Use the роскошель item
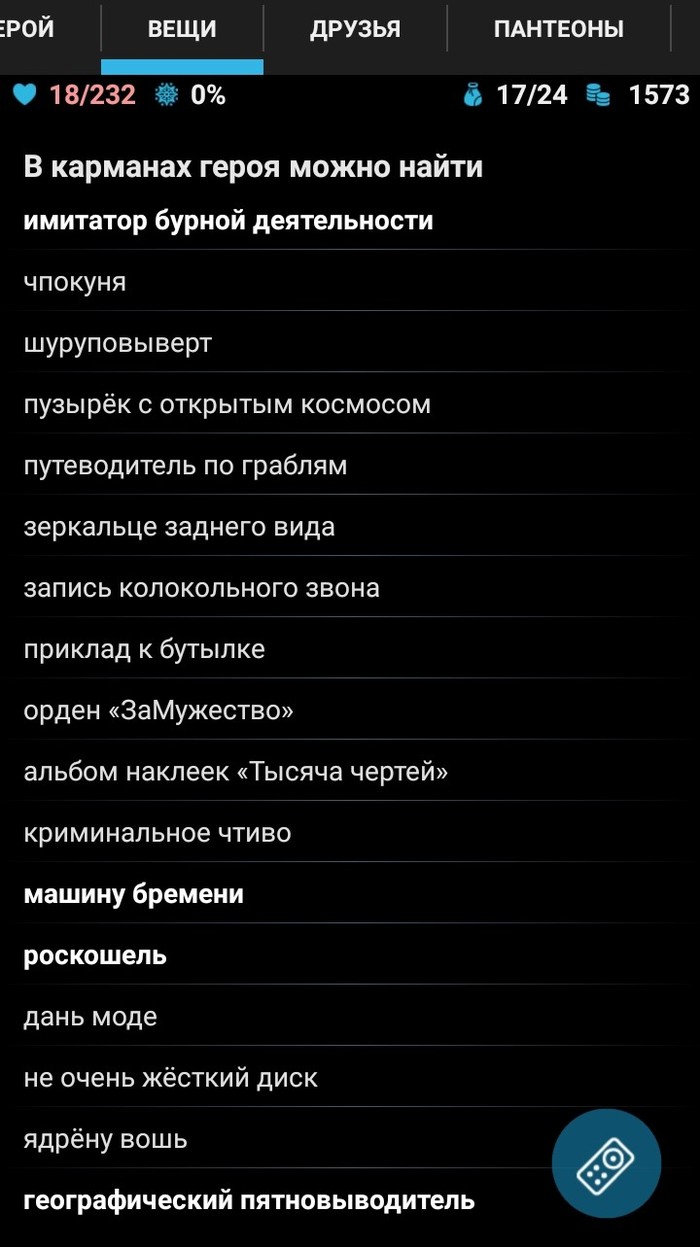This screenshot has width=700, height=1247. point(95,955)
